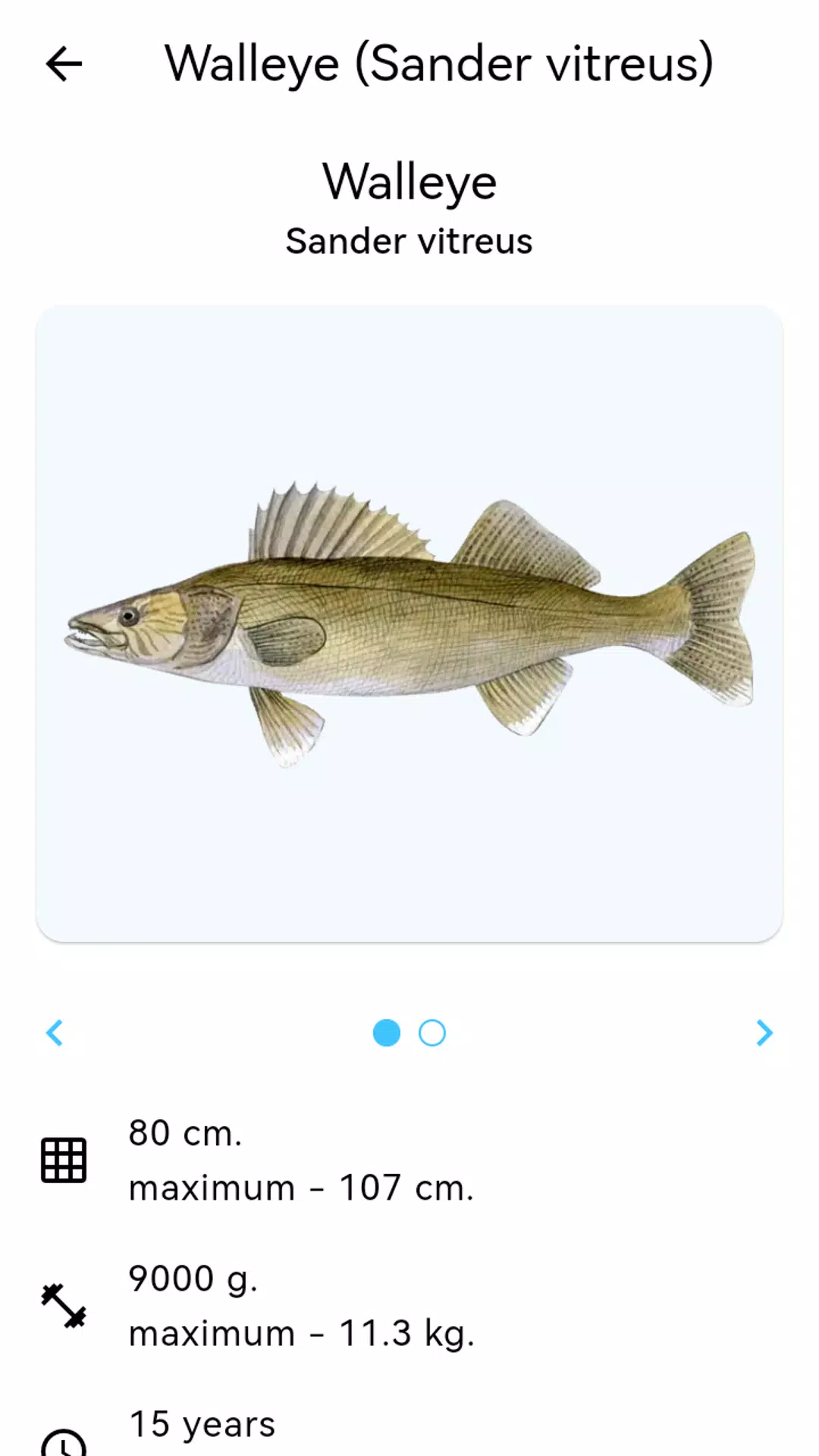
Task: Show the next image with right chevron
Action: point(764,1033)
